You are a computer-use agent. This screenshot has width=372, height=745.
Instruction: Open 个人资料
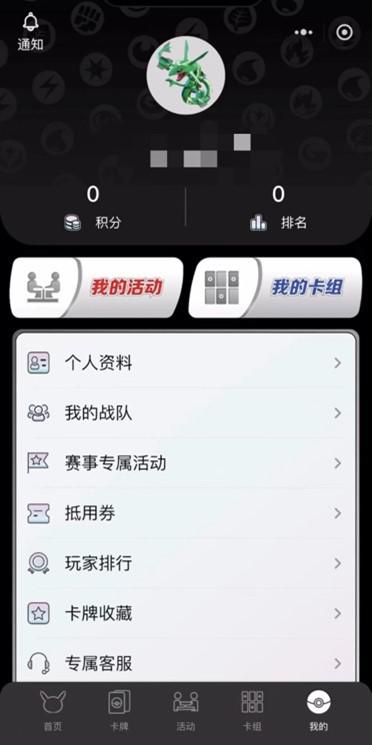[186, 363]
